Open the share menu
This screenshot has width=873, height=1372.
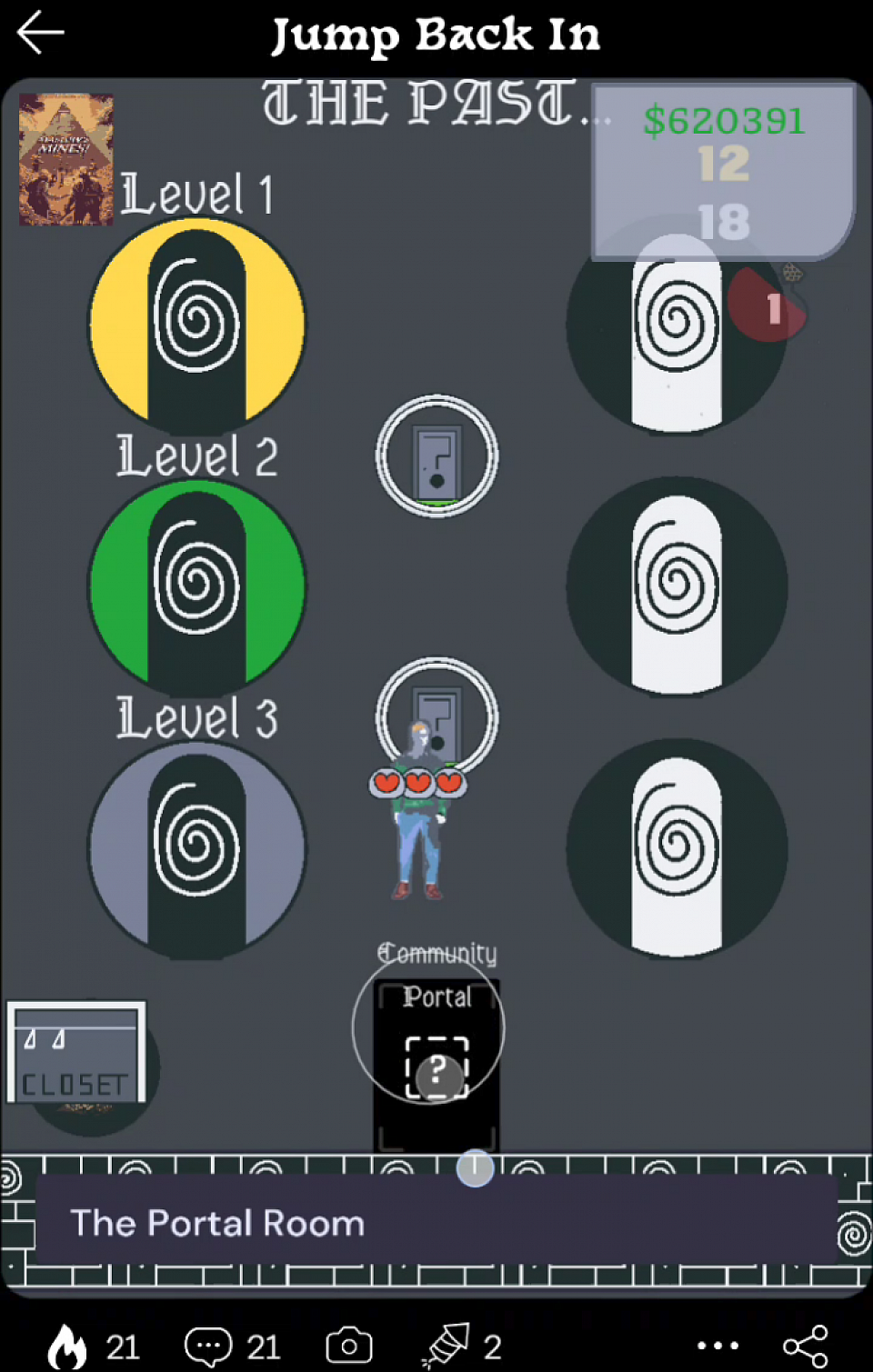click(x=805, y=1346)
